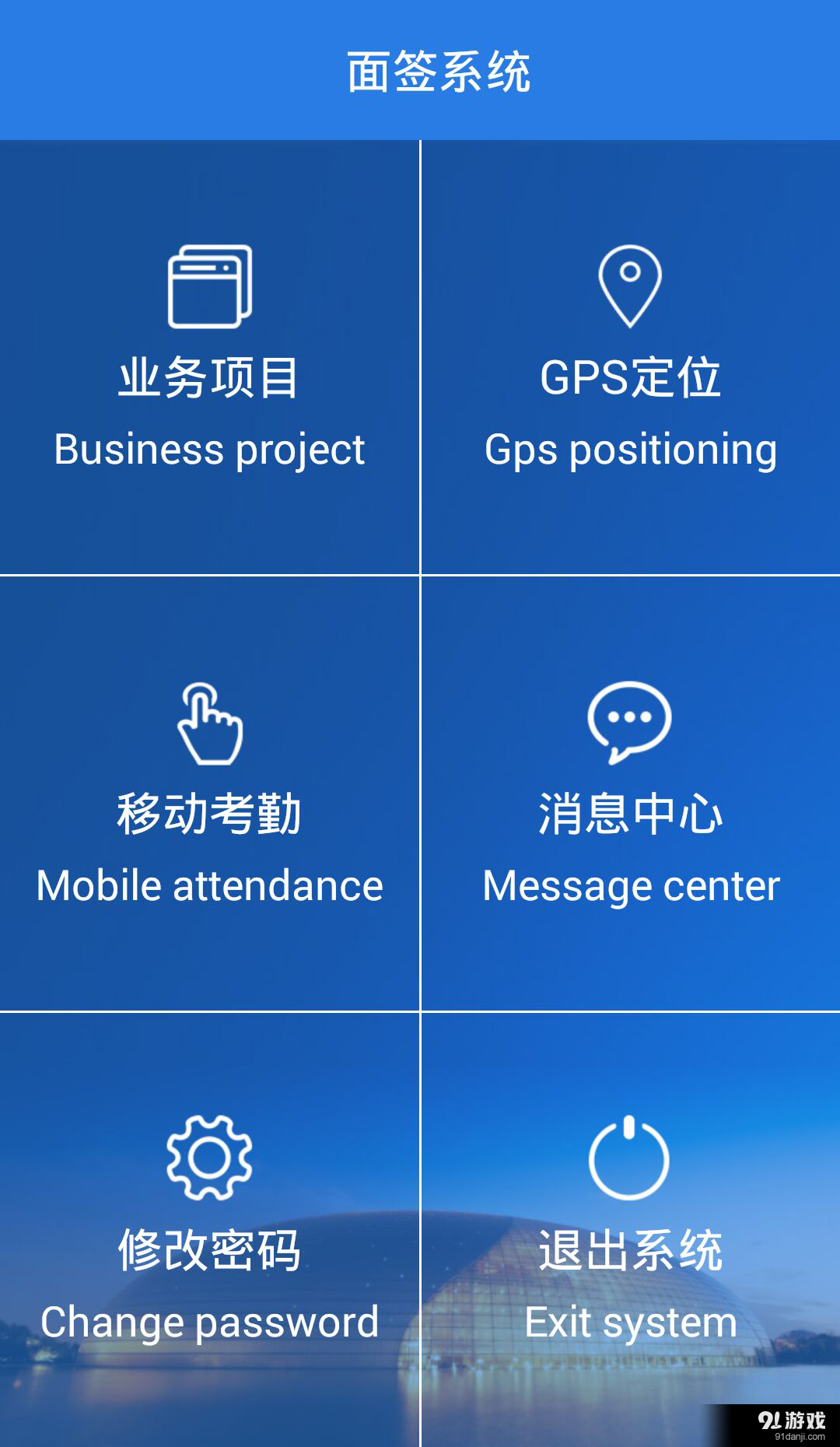Viewport: 840px width, 1447px height.
Task: Click the Exit system English label
Action: pyautogui.click(x=630, y=1320)
